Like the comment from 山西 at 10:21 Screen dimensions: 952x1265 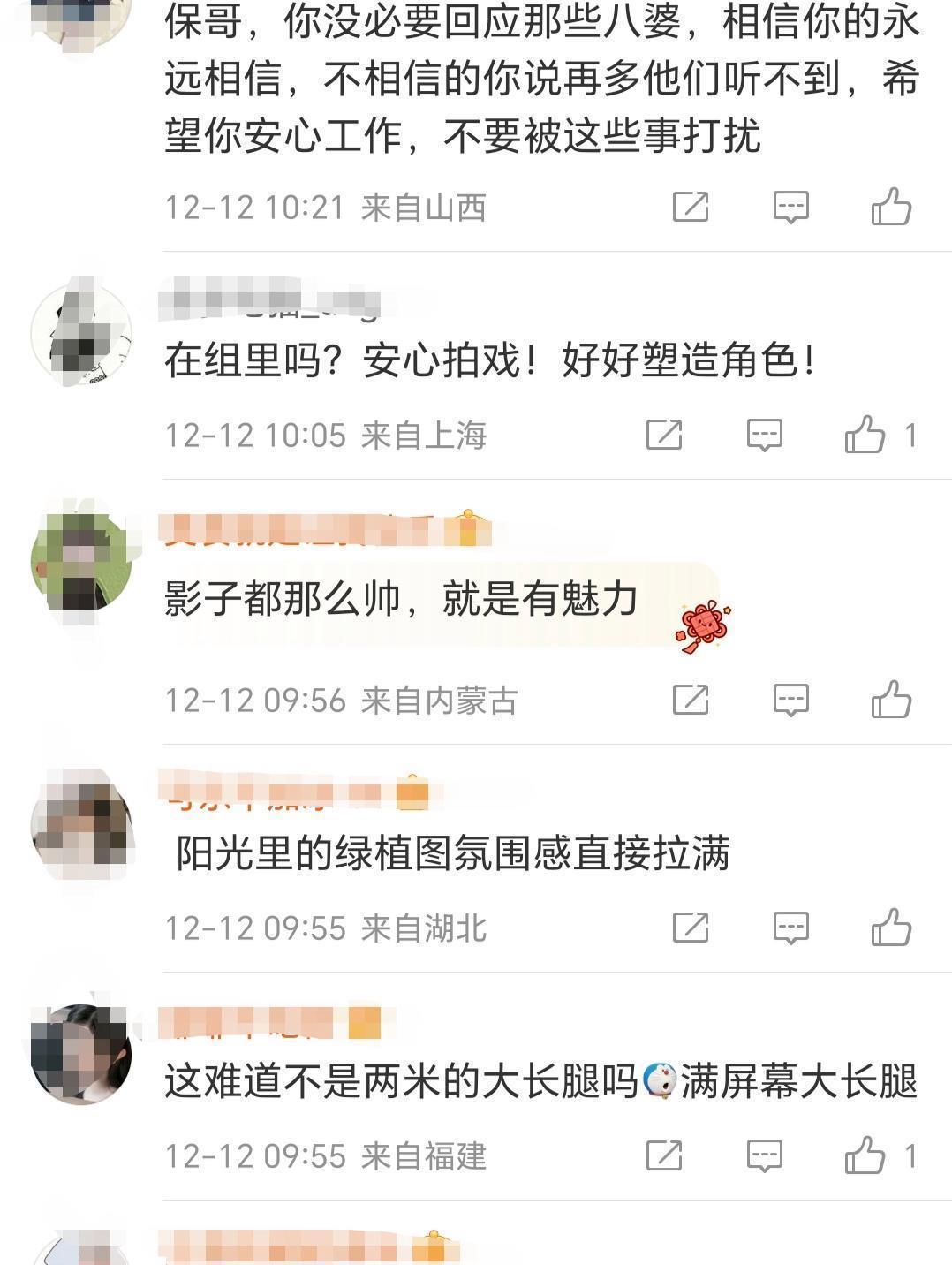[x=890, y=208]
